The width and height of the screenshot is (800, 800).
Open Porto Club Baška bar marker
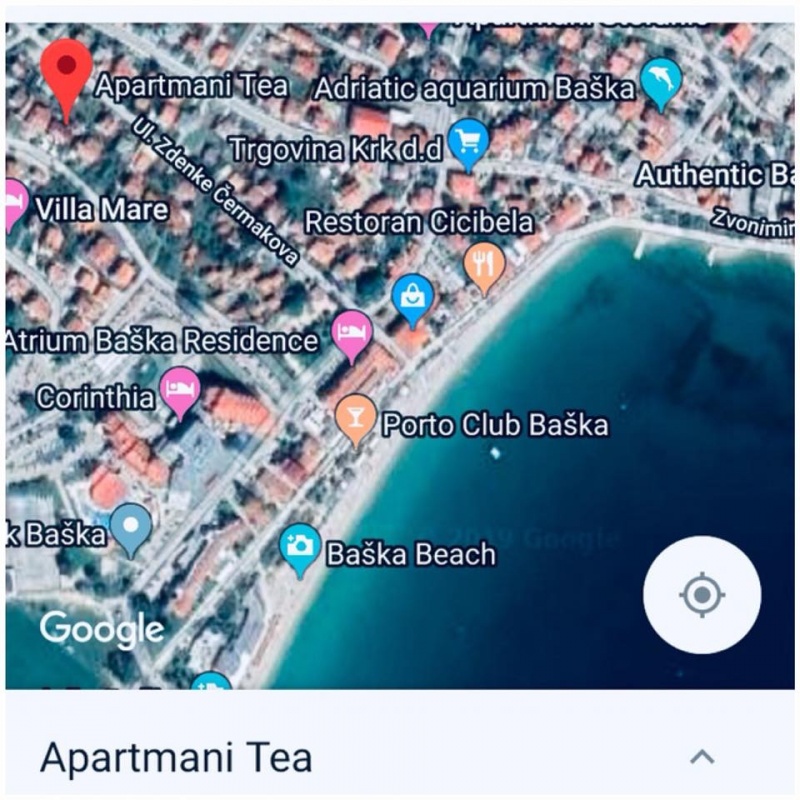pyautogui.click(x=355, y=415)
